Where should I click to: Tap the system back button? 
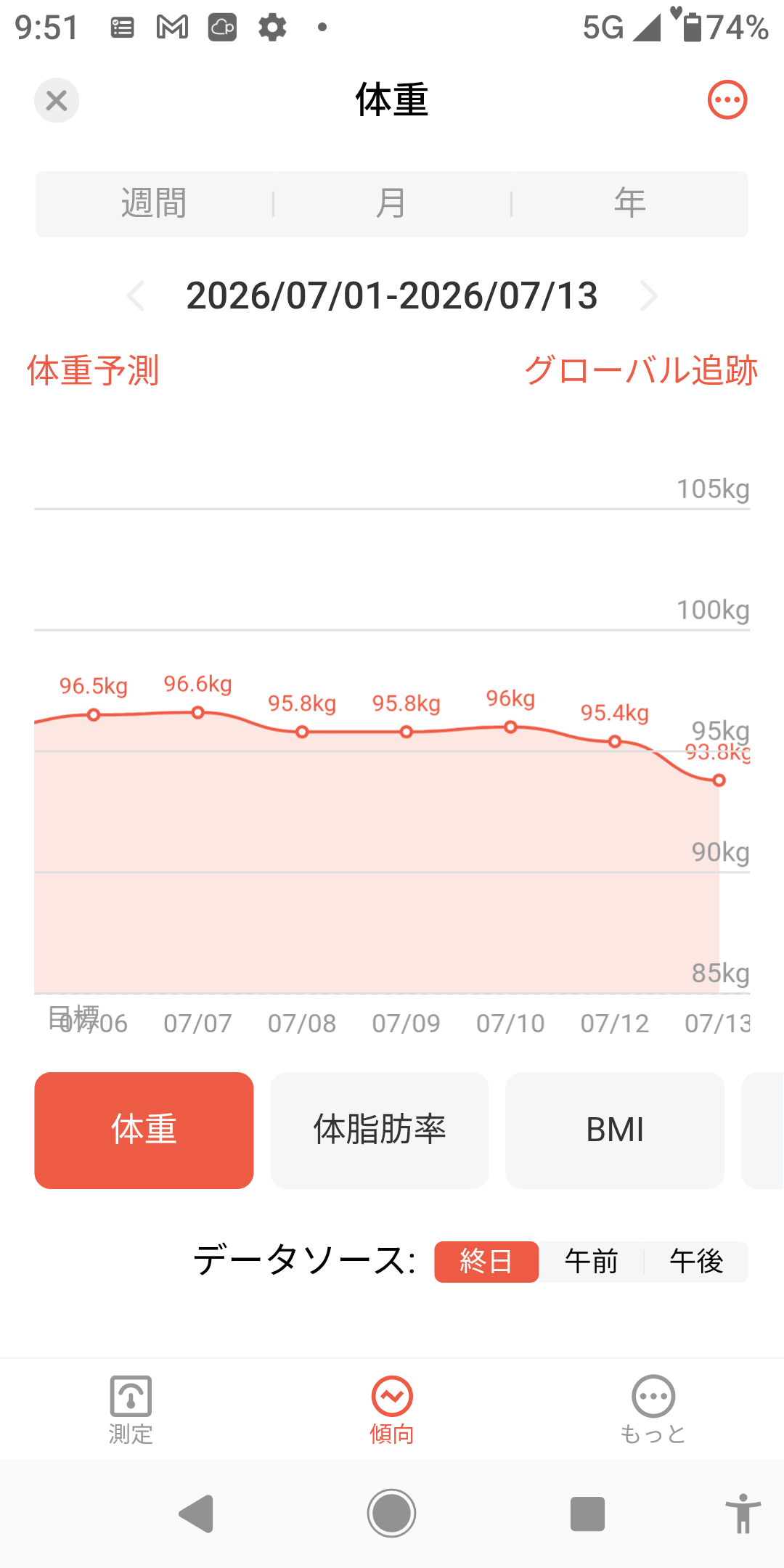click(x=196, y=1514)
